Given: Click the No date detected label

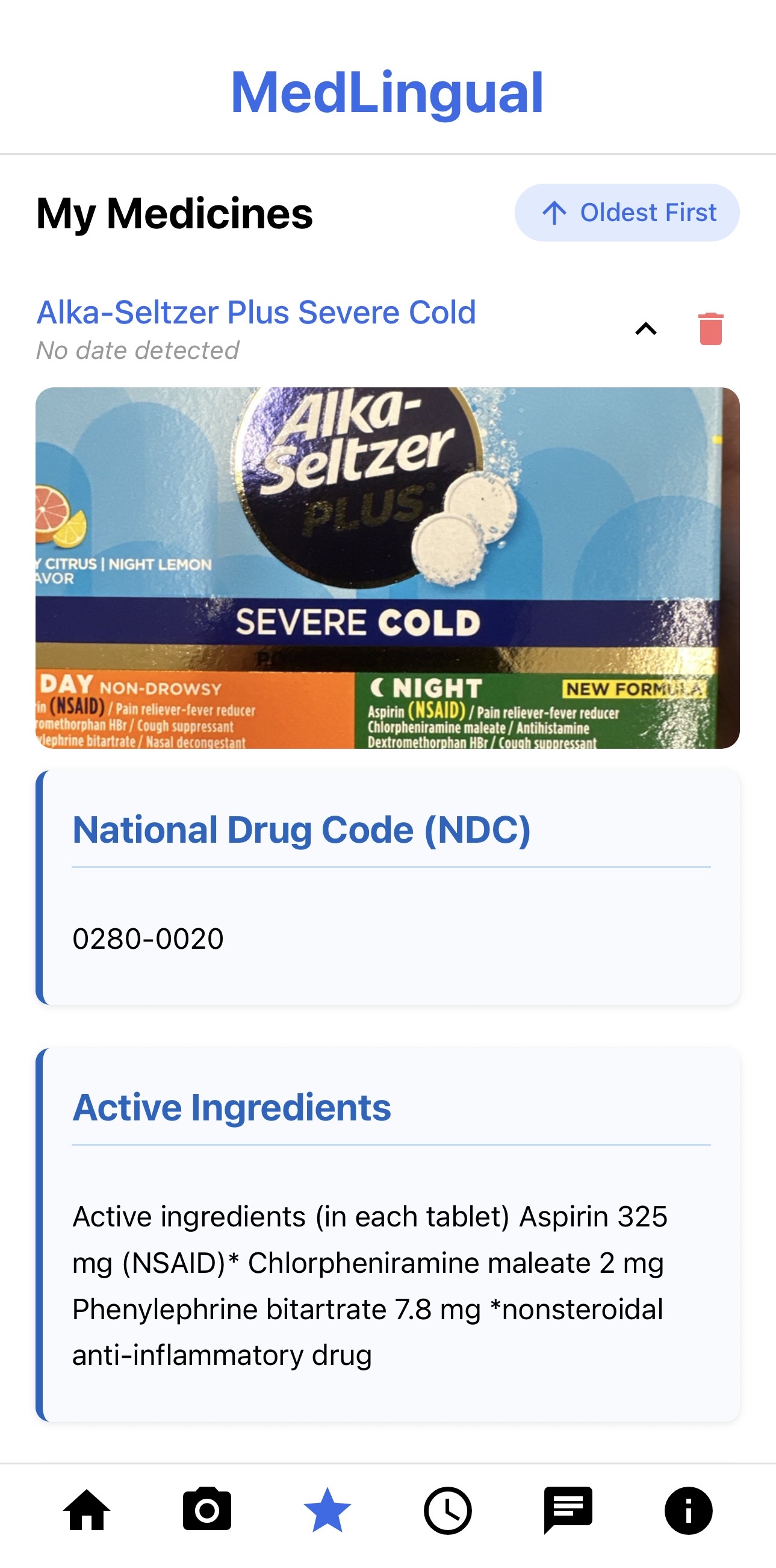Looking at the screenshot, I should pyautogui.click(x=137, y=350).
